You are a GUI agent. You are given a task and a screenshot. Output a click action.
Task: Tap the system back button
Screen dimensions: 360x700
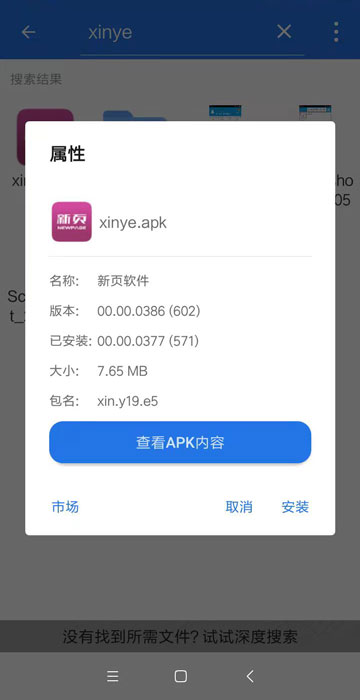click(250, 676)
